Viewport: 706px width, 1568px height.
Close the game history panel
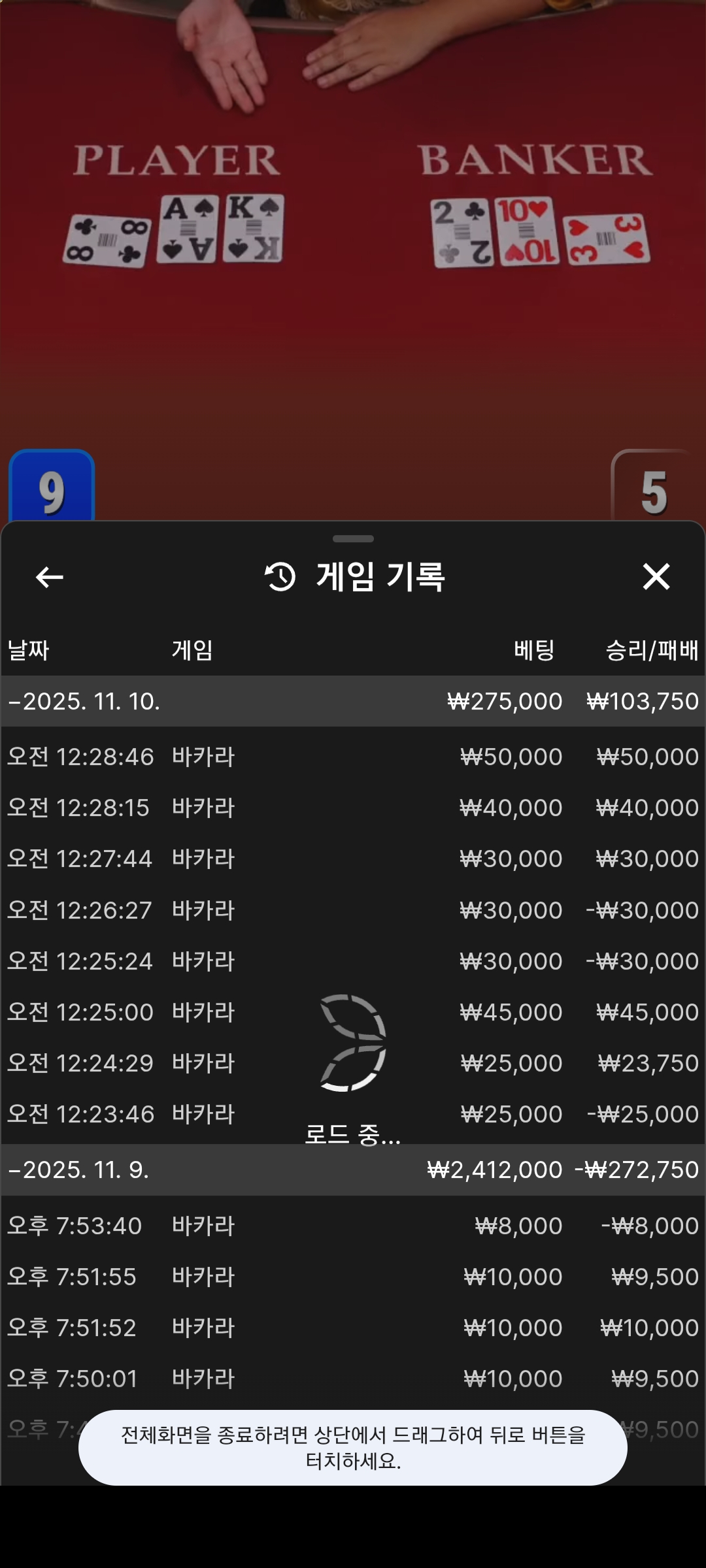[x=656, y=577]
